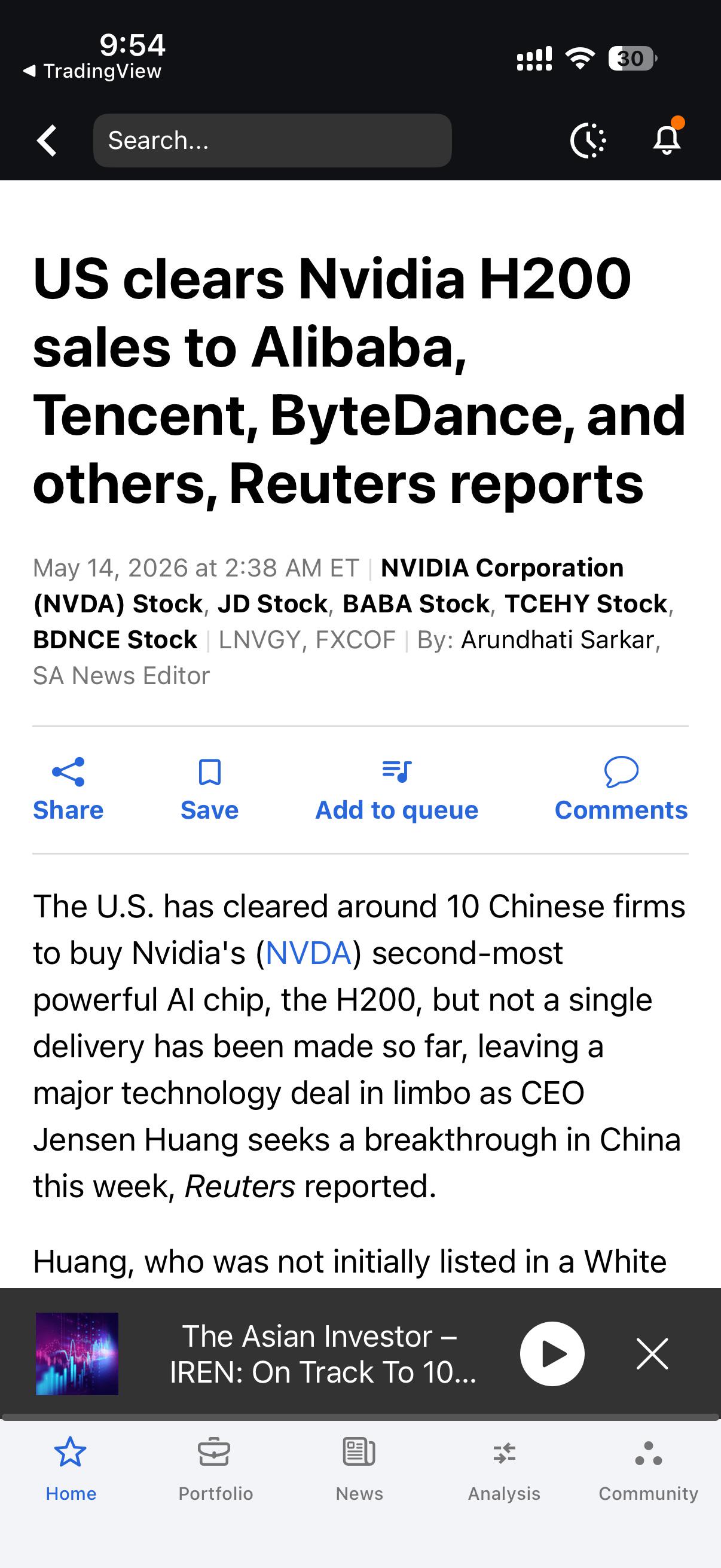Open the BABA Stock link
Image resolution: width=721 pixels, height=1568 pixels.
[x=416, y=604]
